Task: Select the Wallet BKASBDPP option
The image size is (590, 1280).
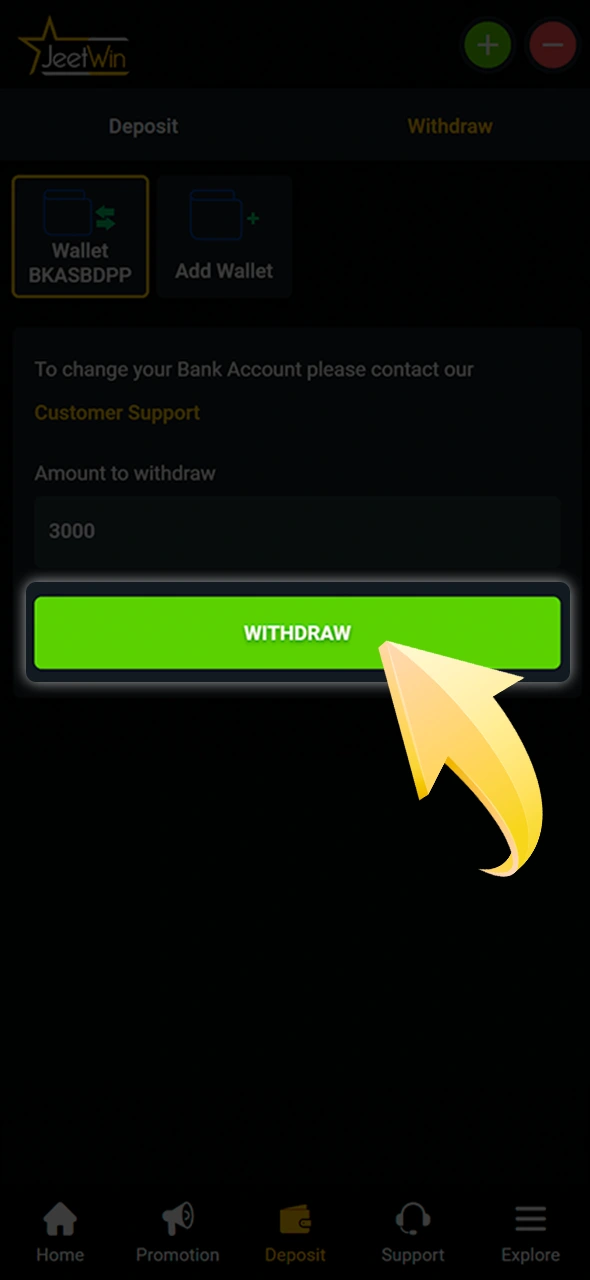Action: pos(80,237)
